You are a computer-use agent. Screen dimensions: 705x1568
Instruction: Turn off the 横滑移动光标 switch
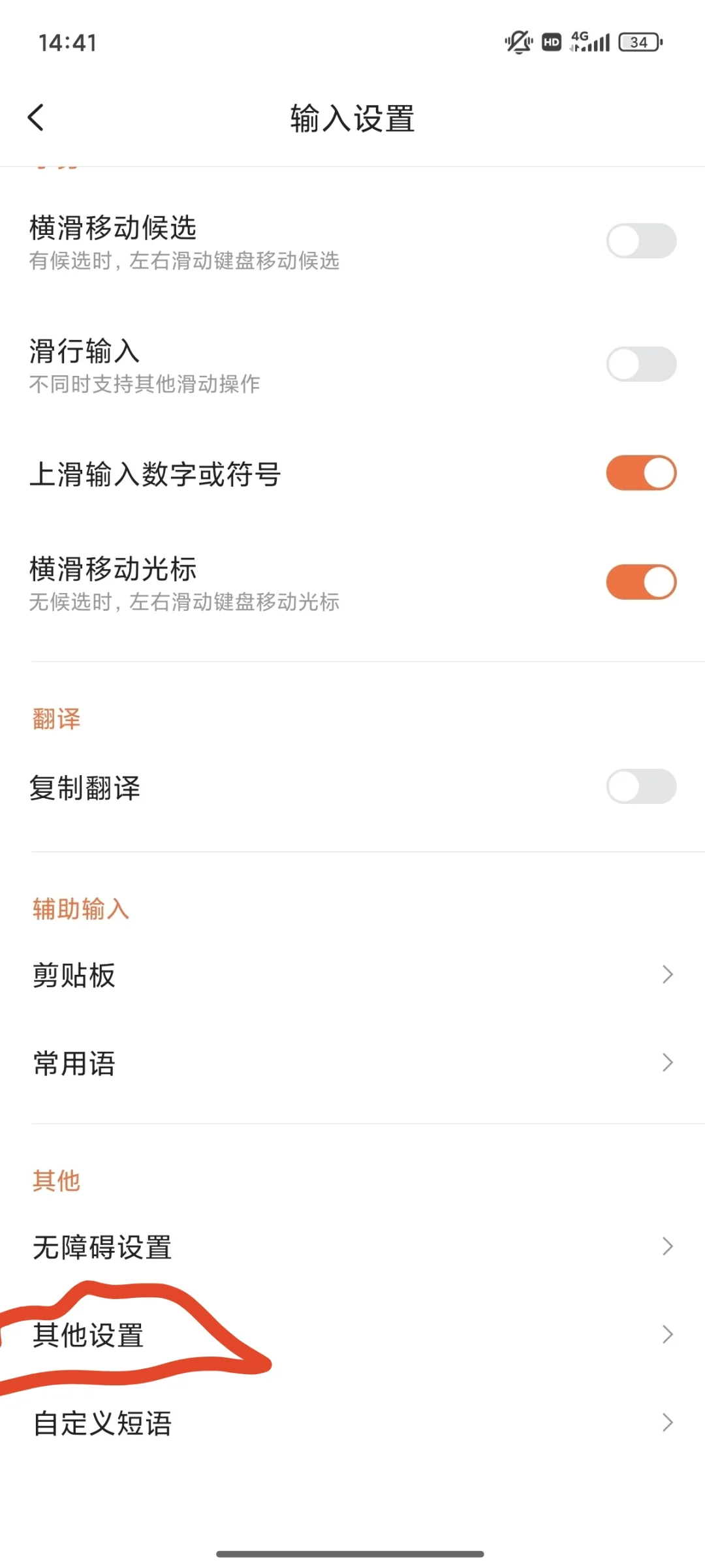pyautogui.click(x=640, y=581)
